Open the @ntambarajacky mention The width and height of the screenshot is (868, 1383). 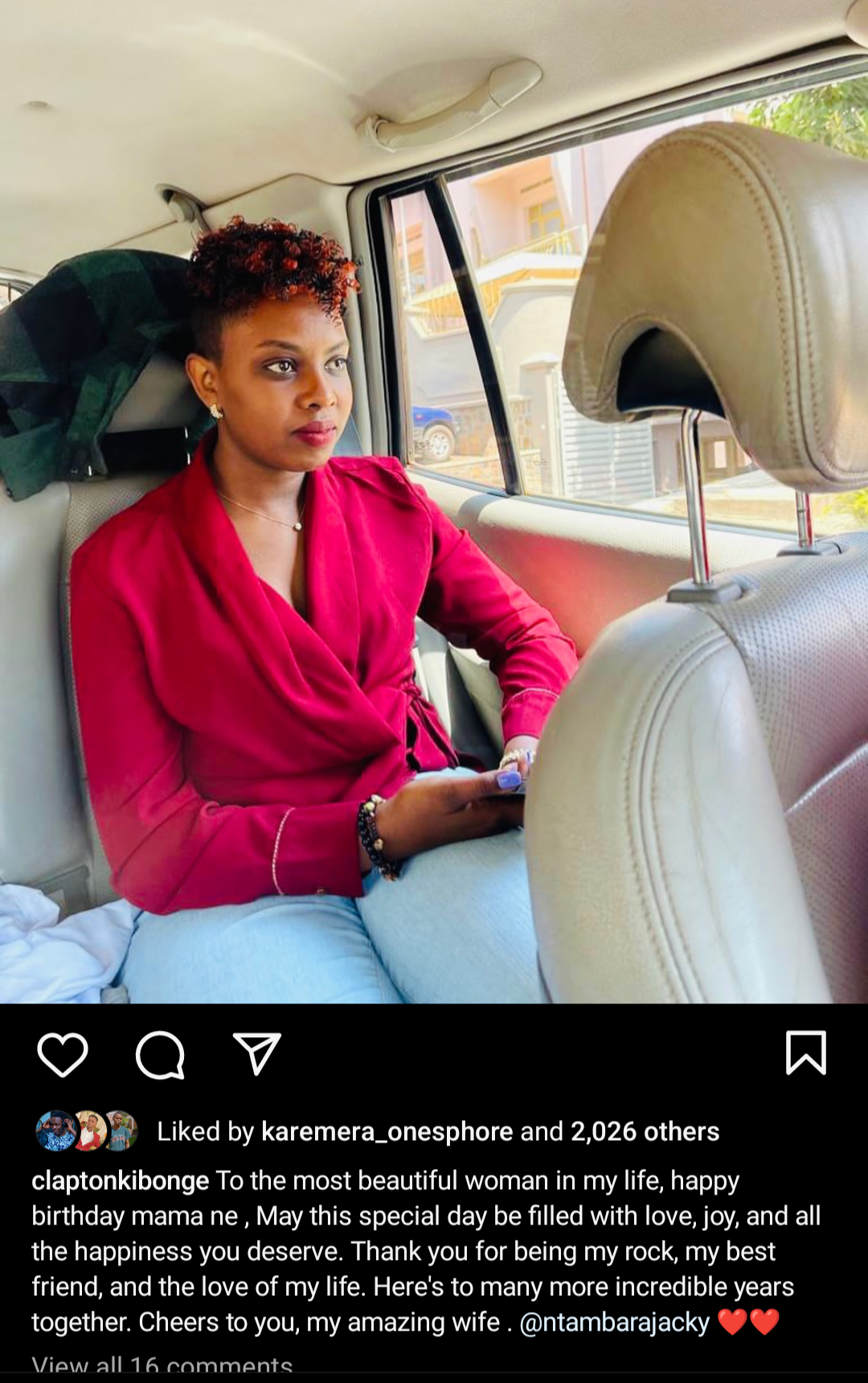click(615, 1322)
